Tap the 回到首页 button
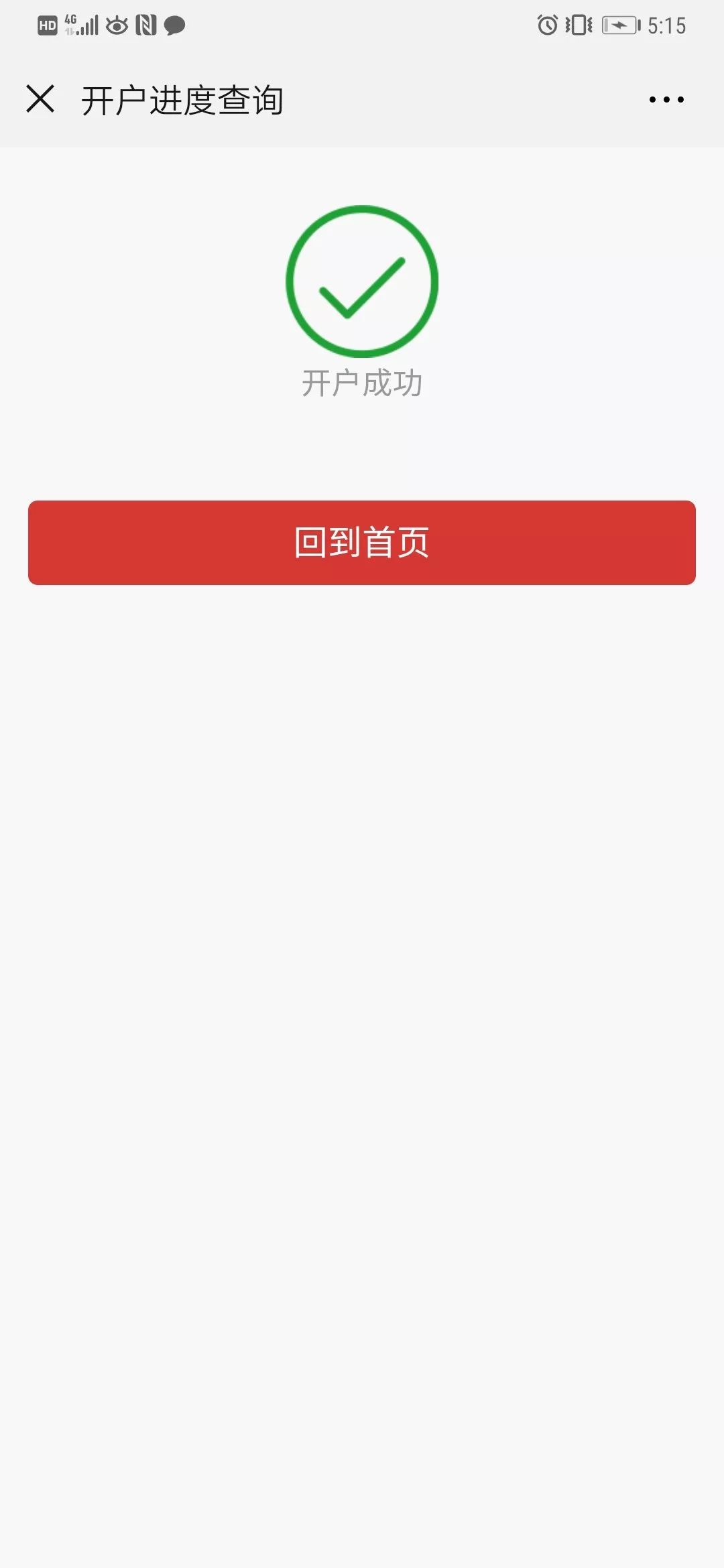724x1568 pixels. pyautogui.click(x=362, y=541)
